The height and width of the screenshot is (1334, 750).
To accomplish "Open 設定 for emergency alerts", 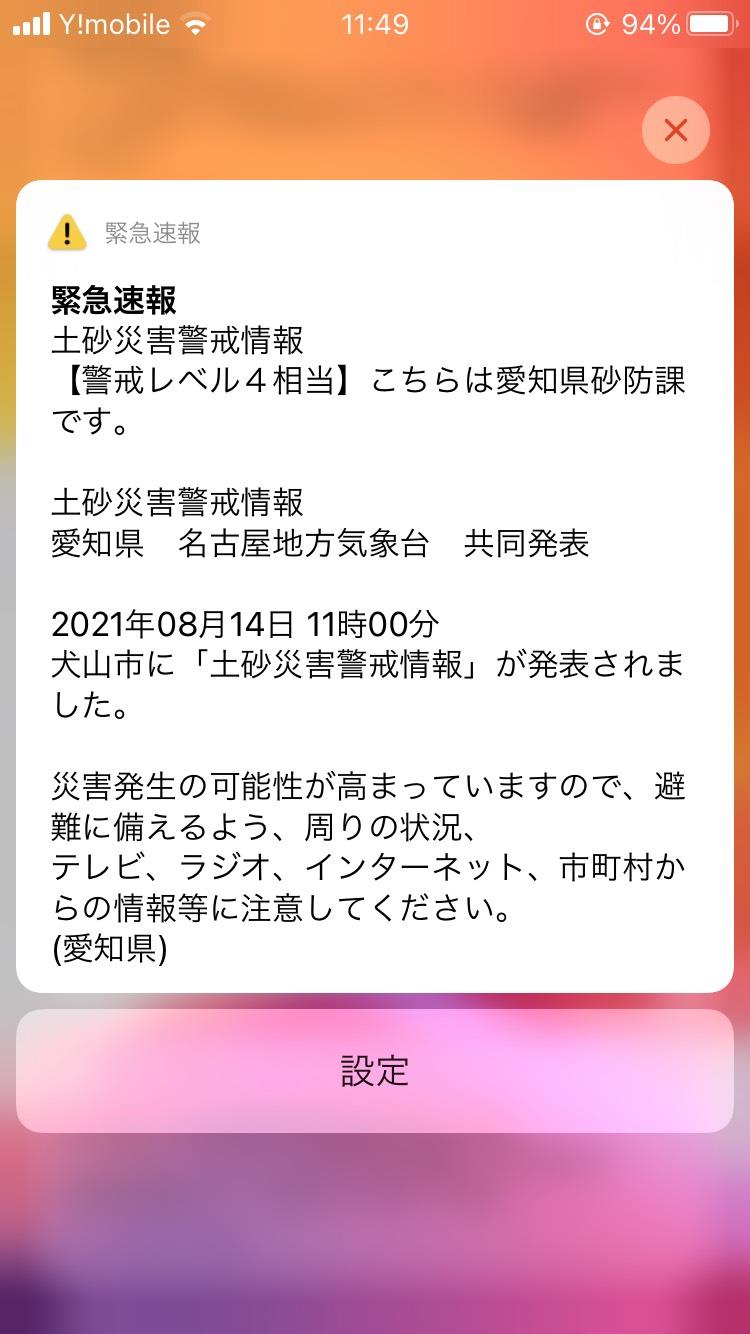I will (x=375, y=1070).
